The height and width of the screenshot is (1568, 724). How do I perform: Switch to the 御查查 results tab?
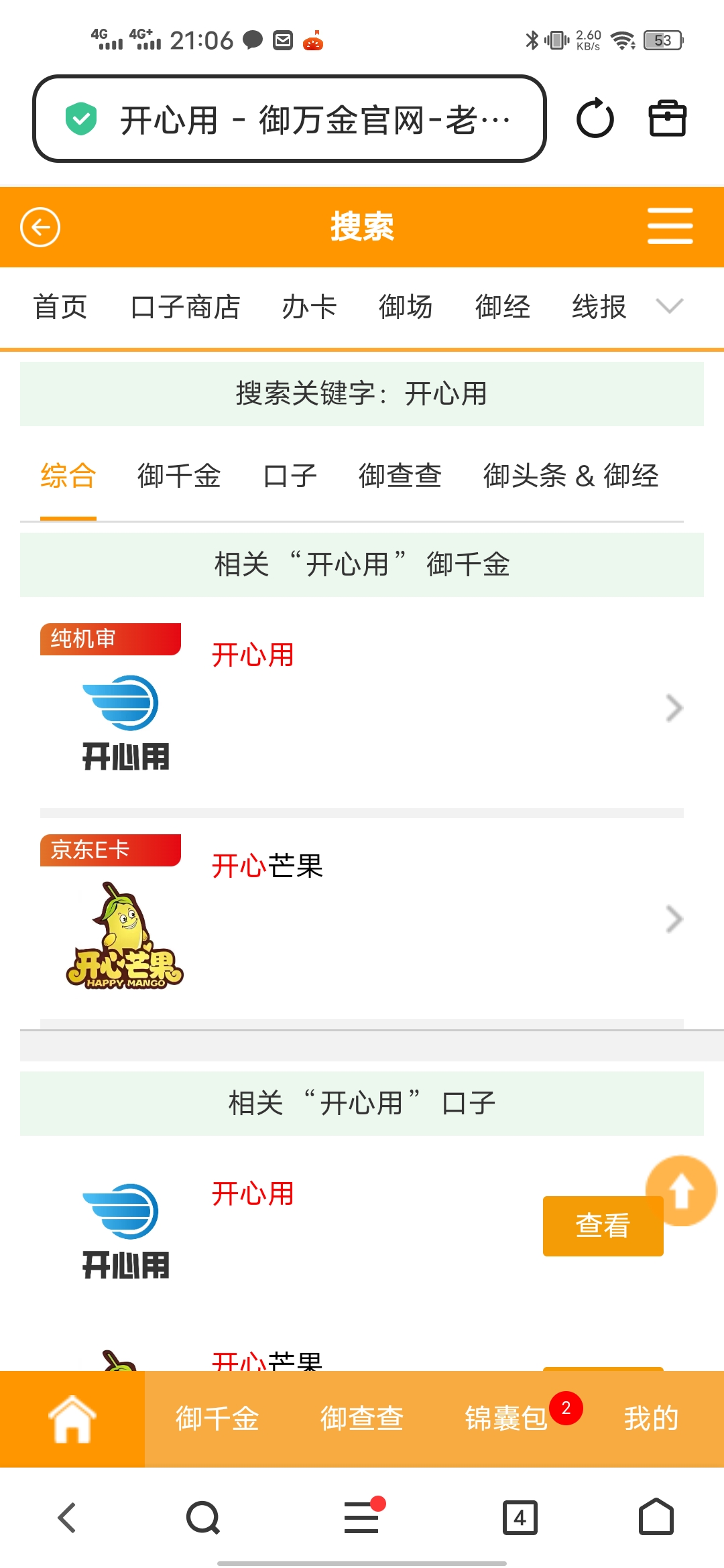400,476
